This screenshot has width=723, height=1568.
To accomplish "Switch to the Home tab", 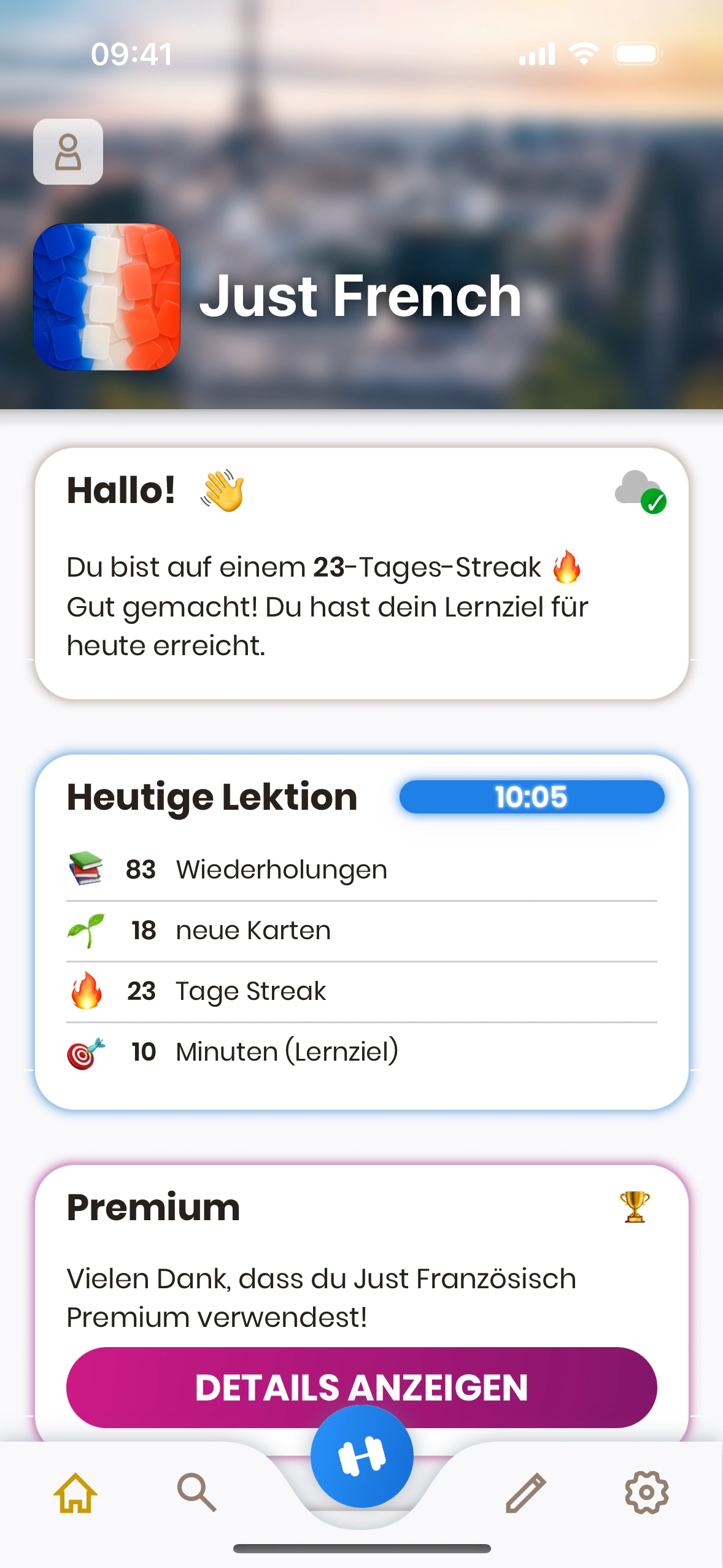I will 75,1493.
